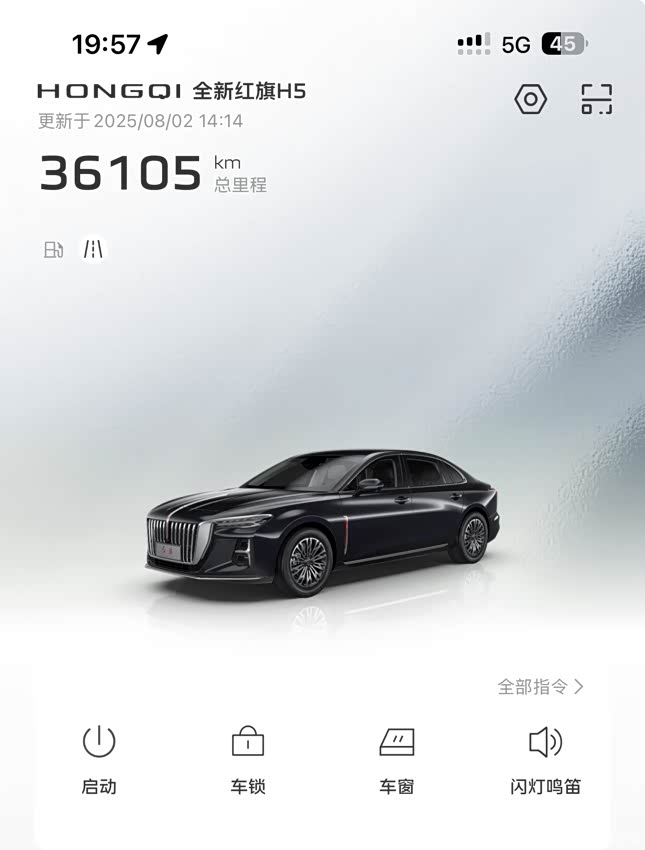Tap 启动 to start the car
This screenshot has height=850, width=645.
coord(99,758)
